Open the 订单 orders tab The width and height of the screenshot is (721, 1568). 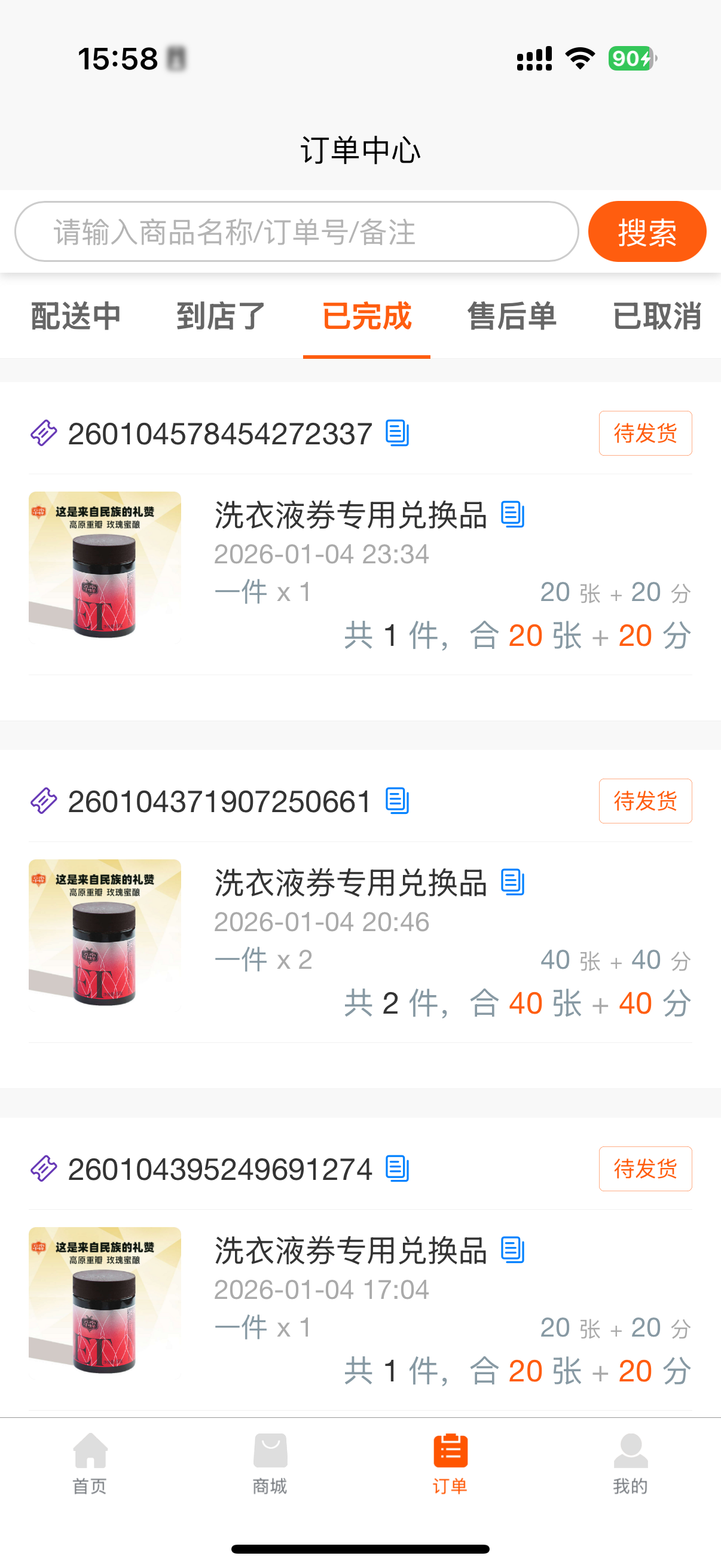[449, 1473]
